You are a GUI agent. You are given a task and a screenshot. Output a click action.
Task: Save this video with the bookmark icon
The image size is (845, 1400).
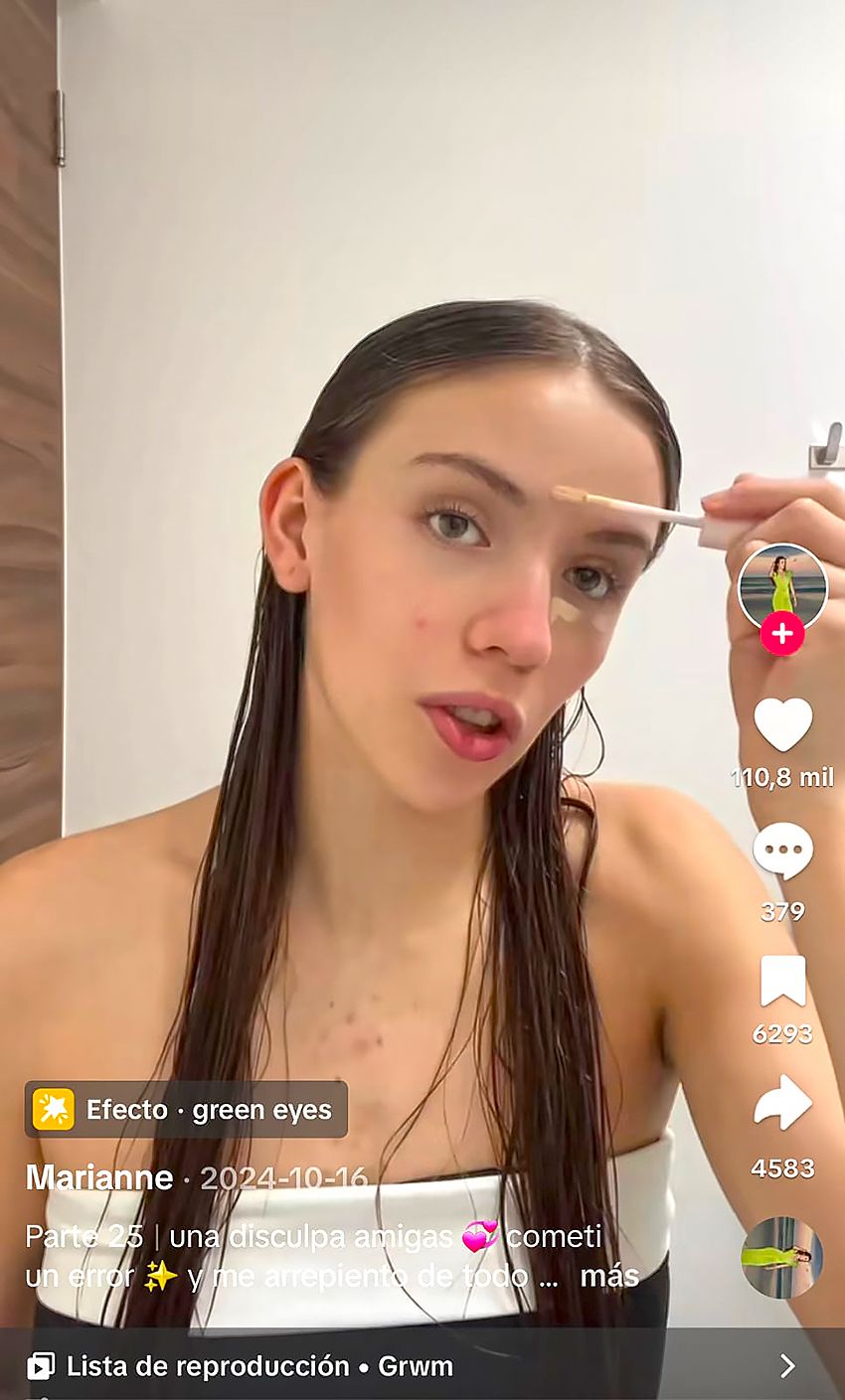(x=782, y=982)
